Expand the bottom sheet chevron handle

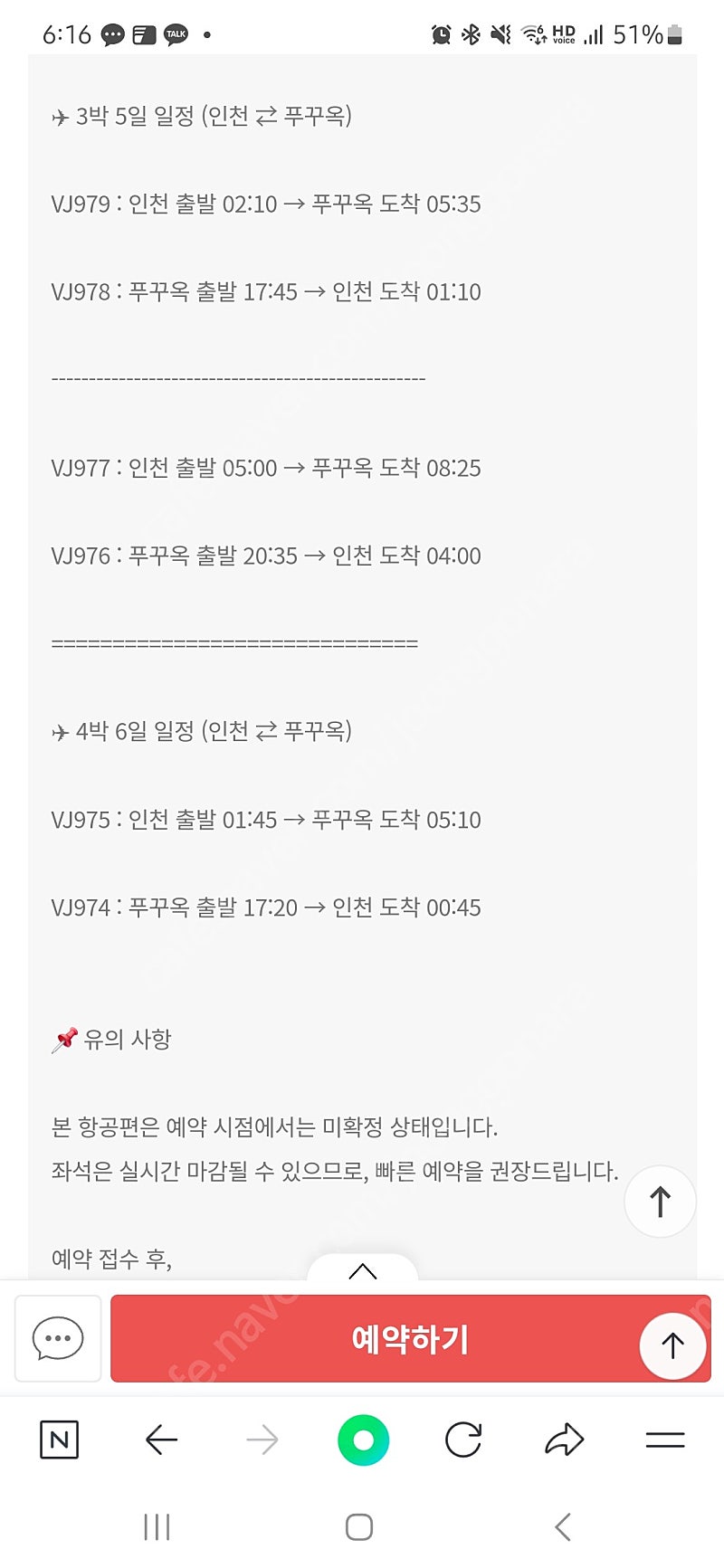coord(362,1271)
